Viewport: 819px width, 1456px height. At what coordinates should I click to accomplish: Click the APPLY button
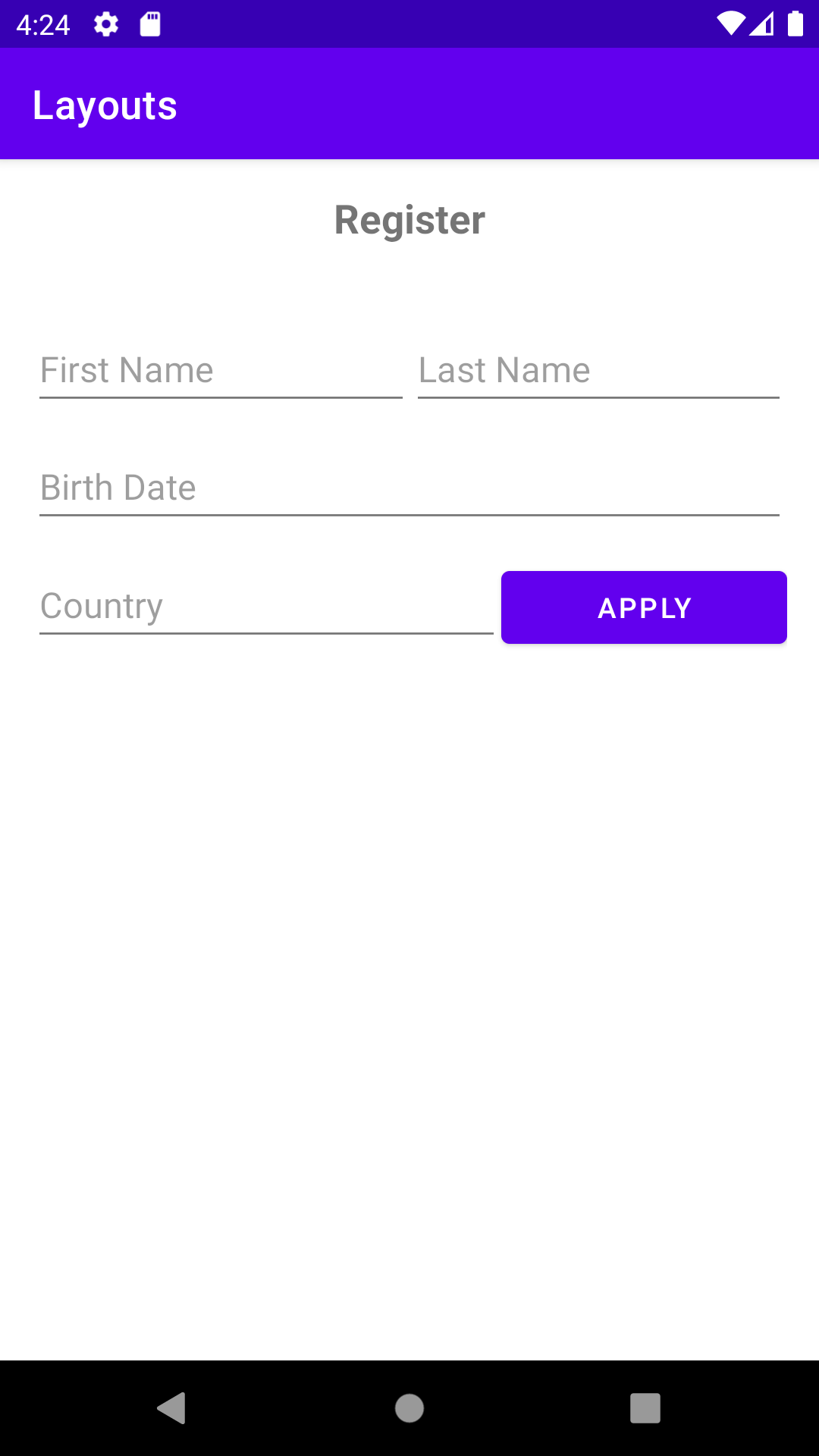coord(644,607)
